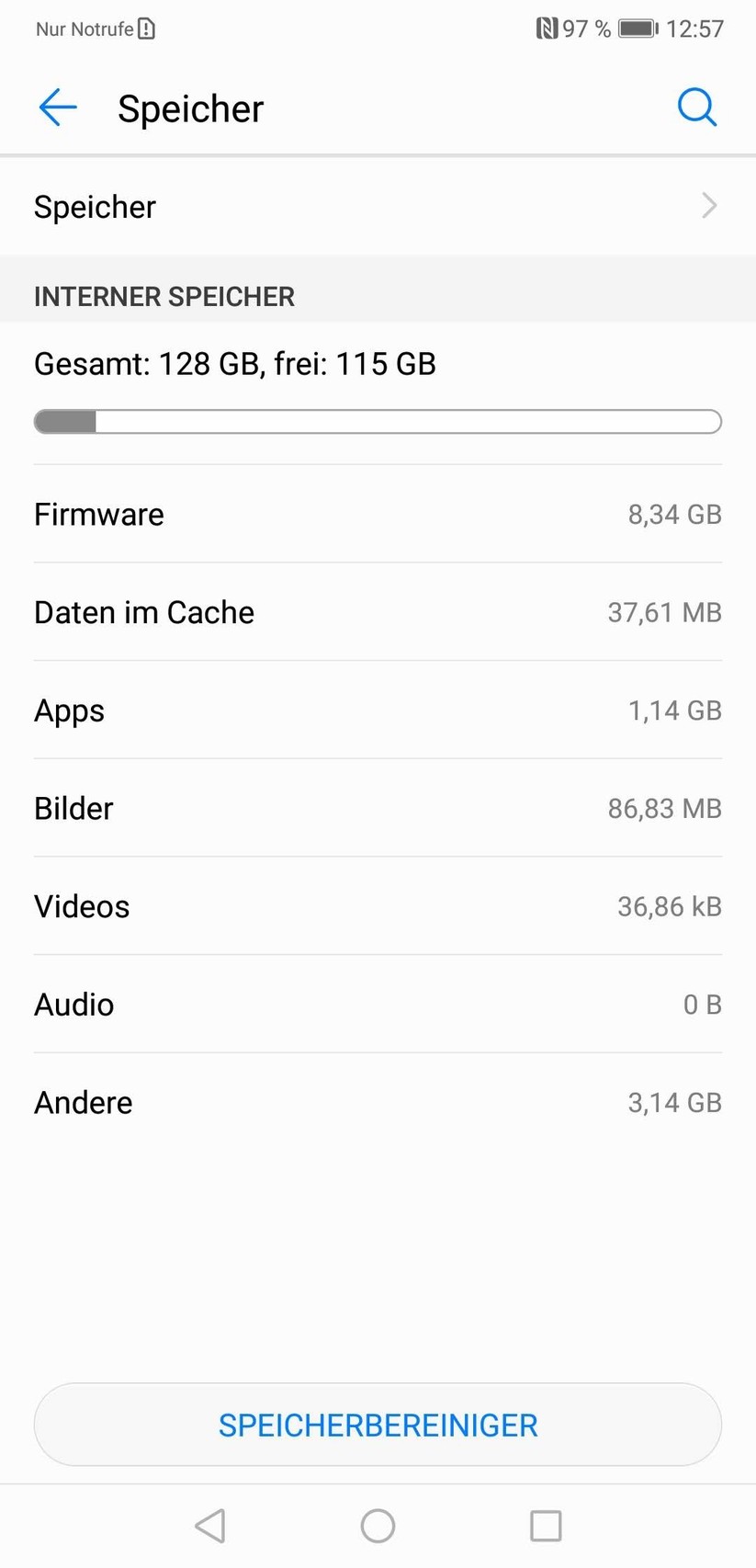Go back using the app bar arrow

point(57,108)
